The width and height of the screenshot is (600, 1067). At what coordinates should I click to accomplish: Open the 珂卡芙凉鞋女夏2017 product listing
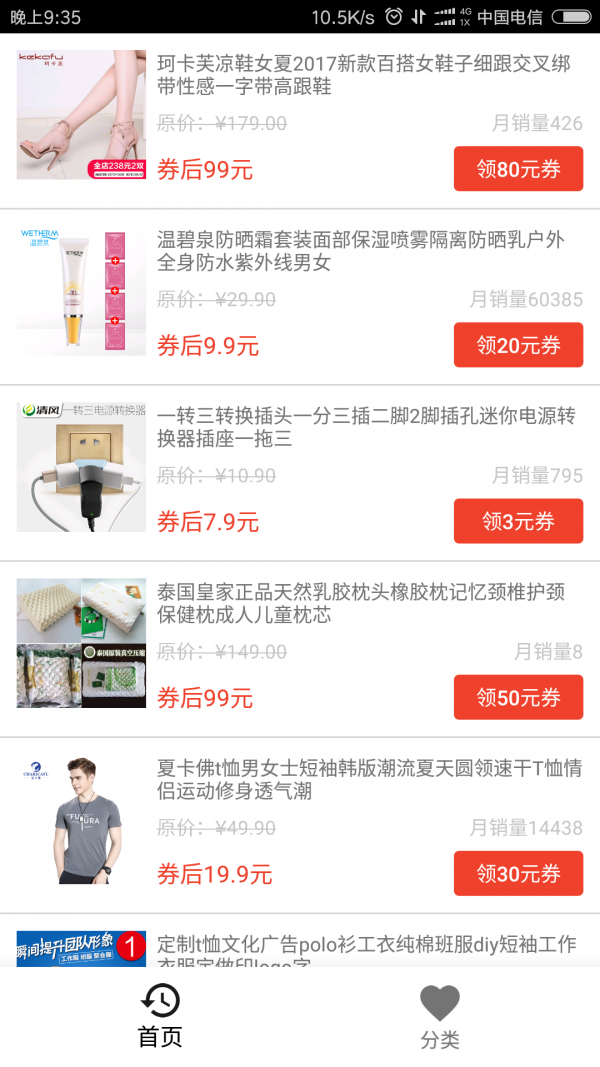(x=364, y=76)
